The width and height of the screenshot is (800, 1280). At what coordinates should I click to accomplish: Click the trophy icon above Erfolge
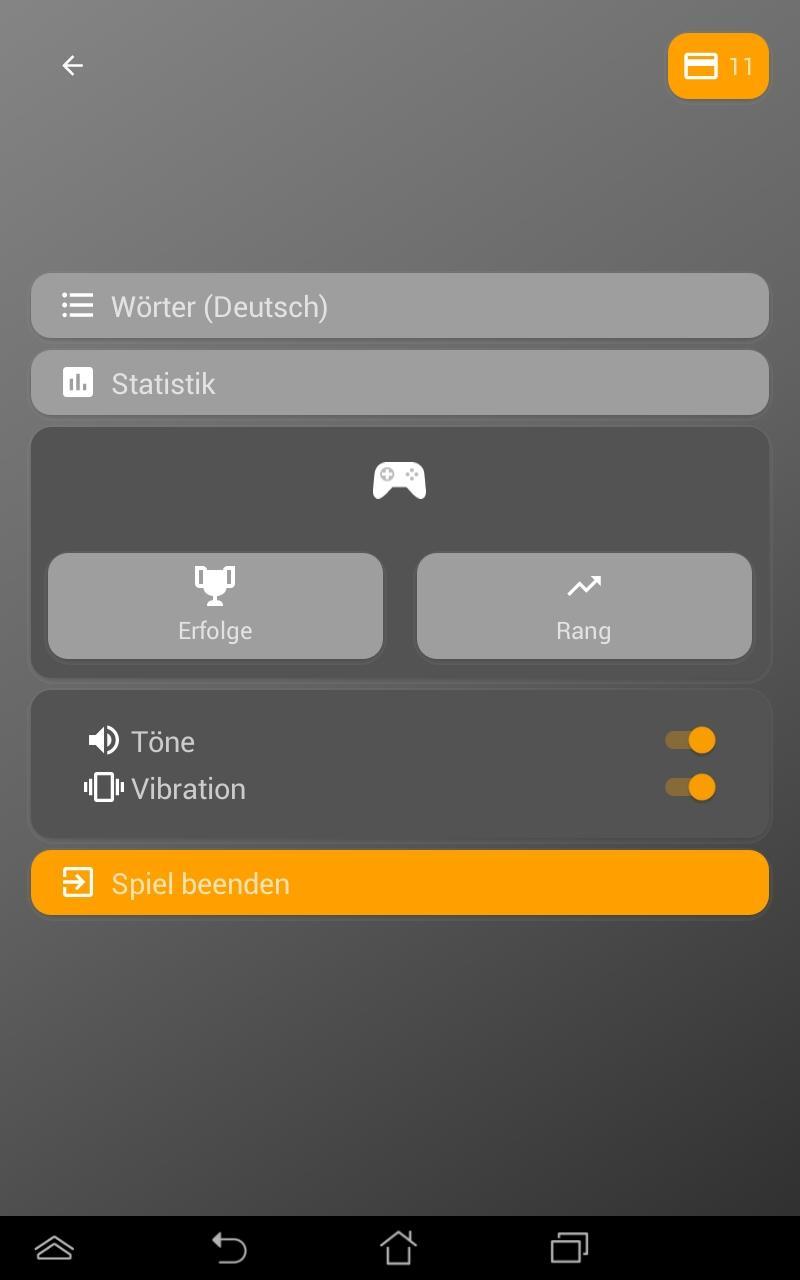(215, 585)
